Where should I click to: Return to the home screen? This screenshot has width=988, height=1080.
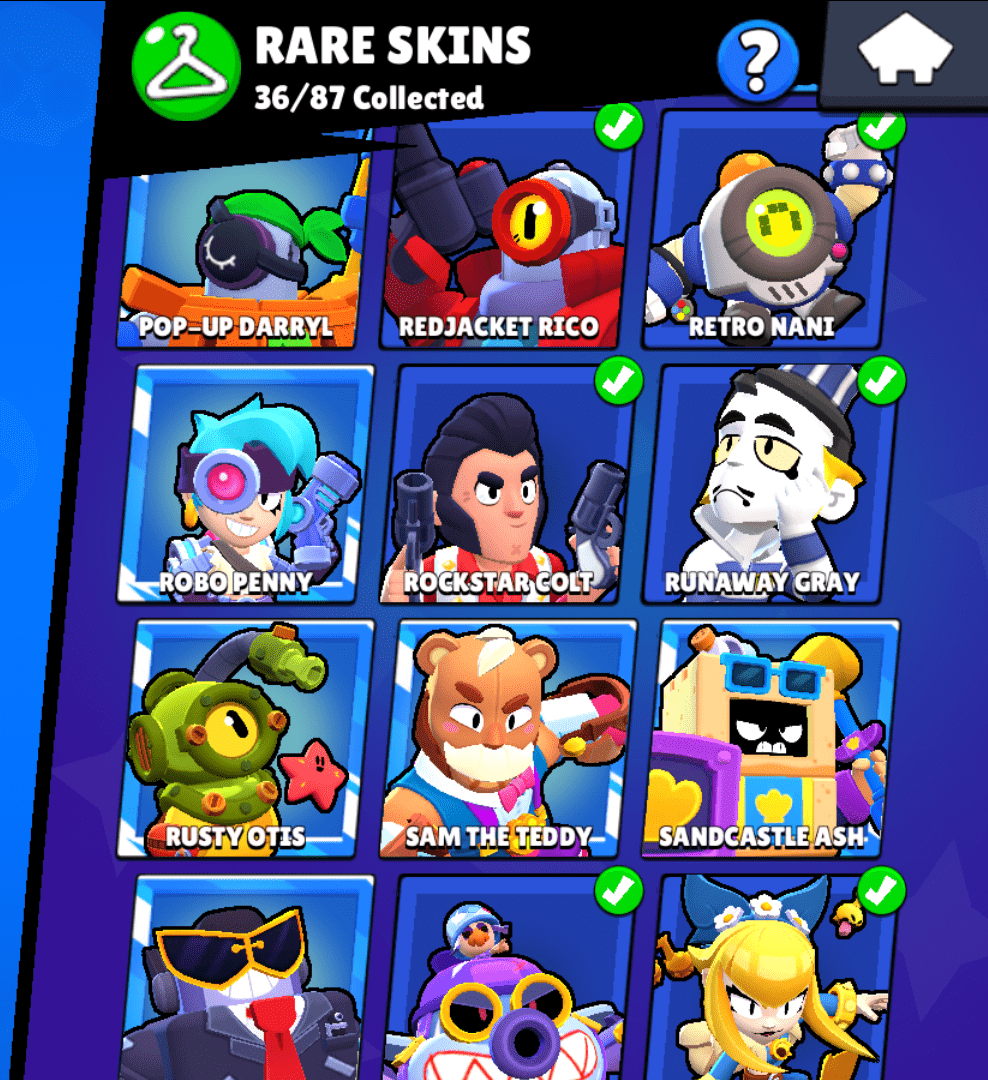[903, 52]
